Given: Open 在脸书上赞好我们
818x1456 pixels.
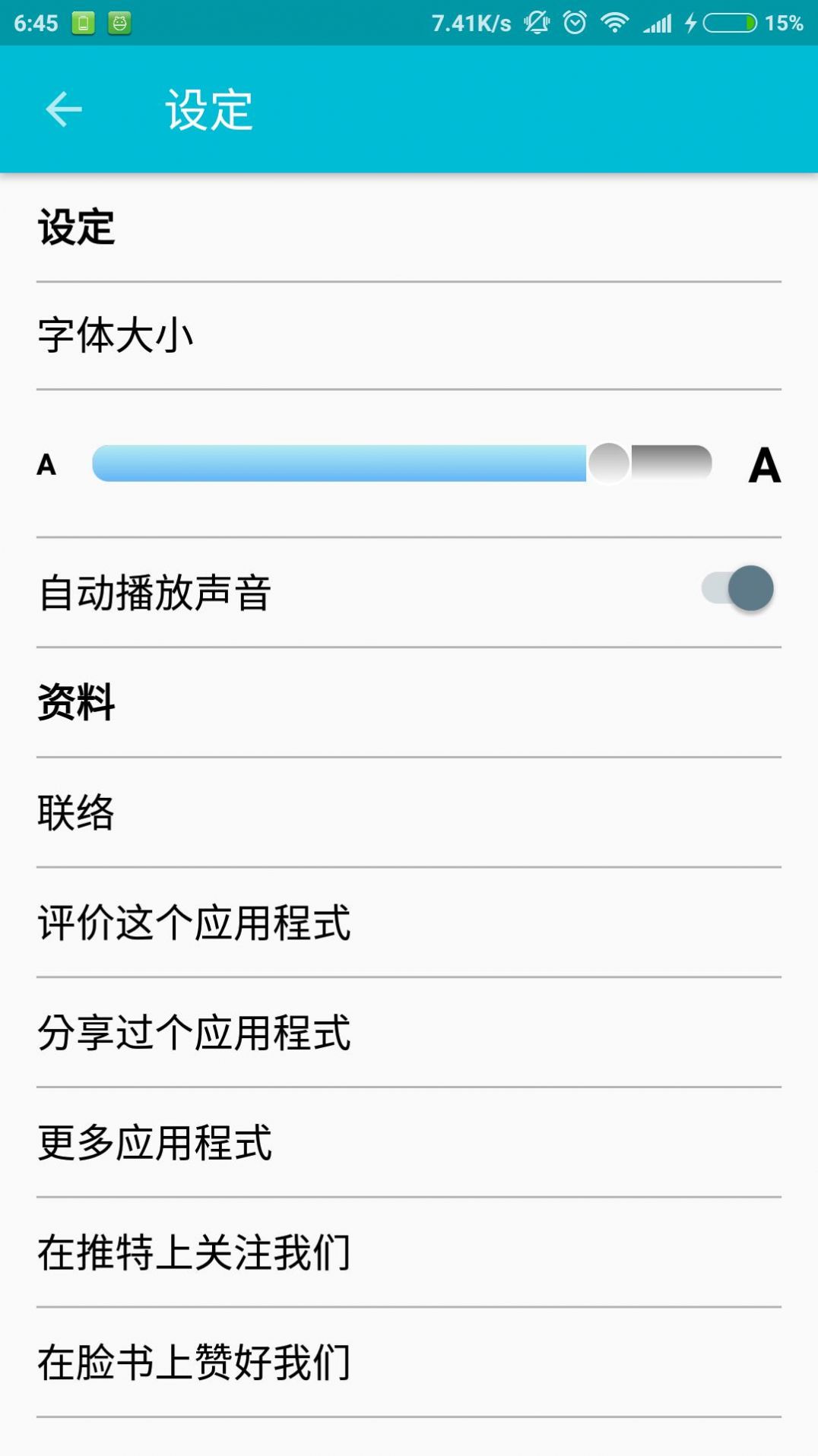Looking at the screenshot, I should (x=409, y=1362).
